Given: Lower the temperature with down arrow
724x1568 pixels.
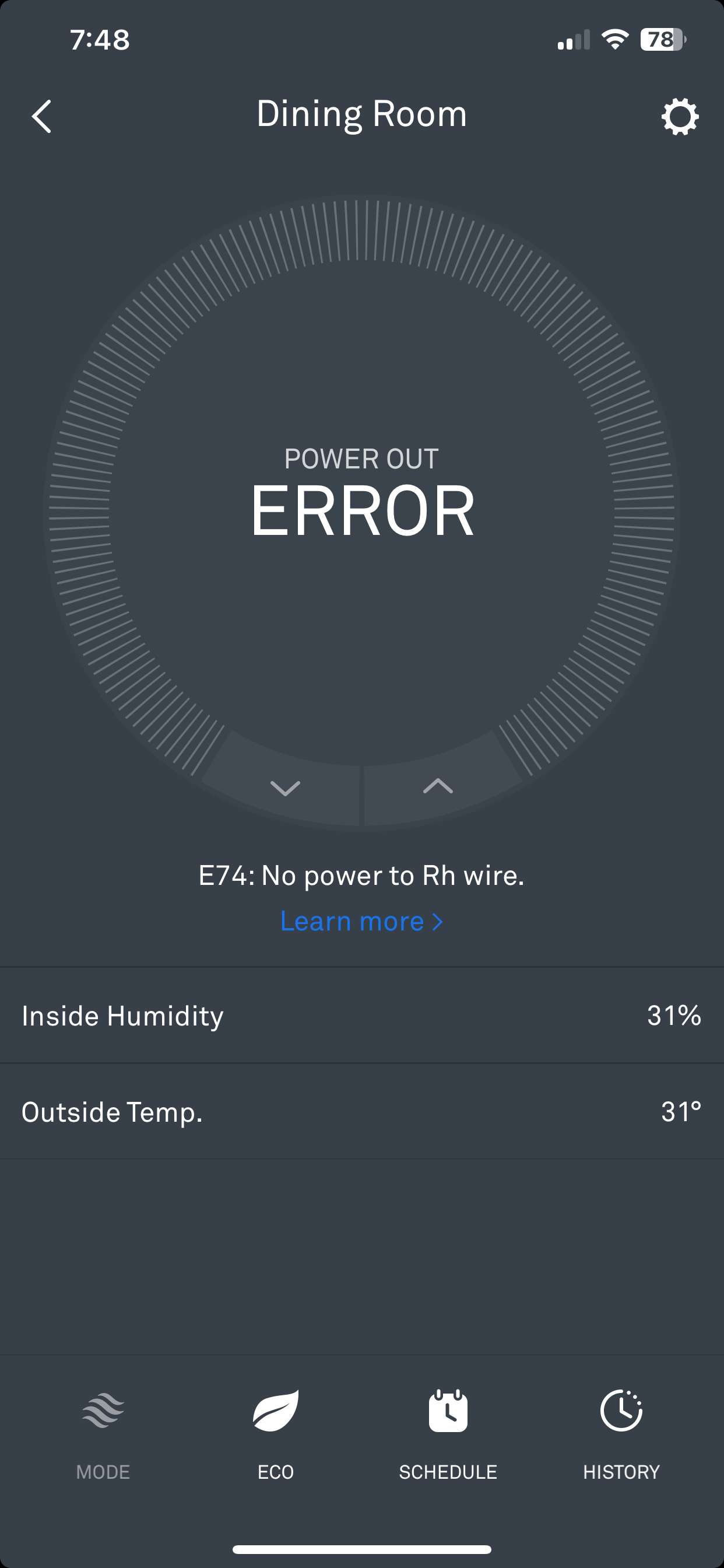Looking at the screenshot, I should (x=284, y=787).
